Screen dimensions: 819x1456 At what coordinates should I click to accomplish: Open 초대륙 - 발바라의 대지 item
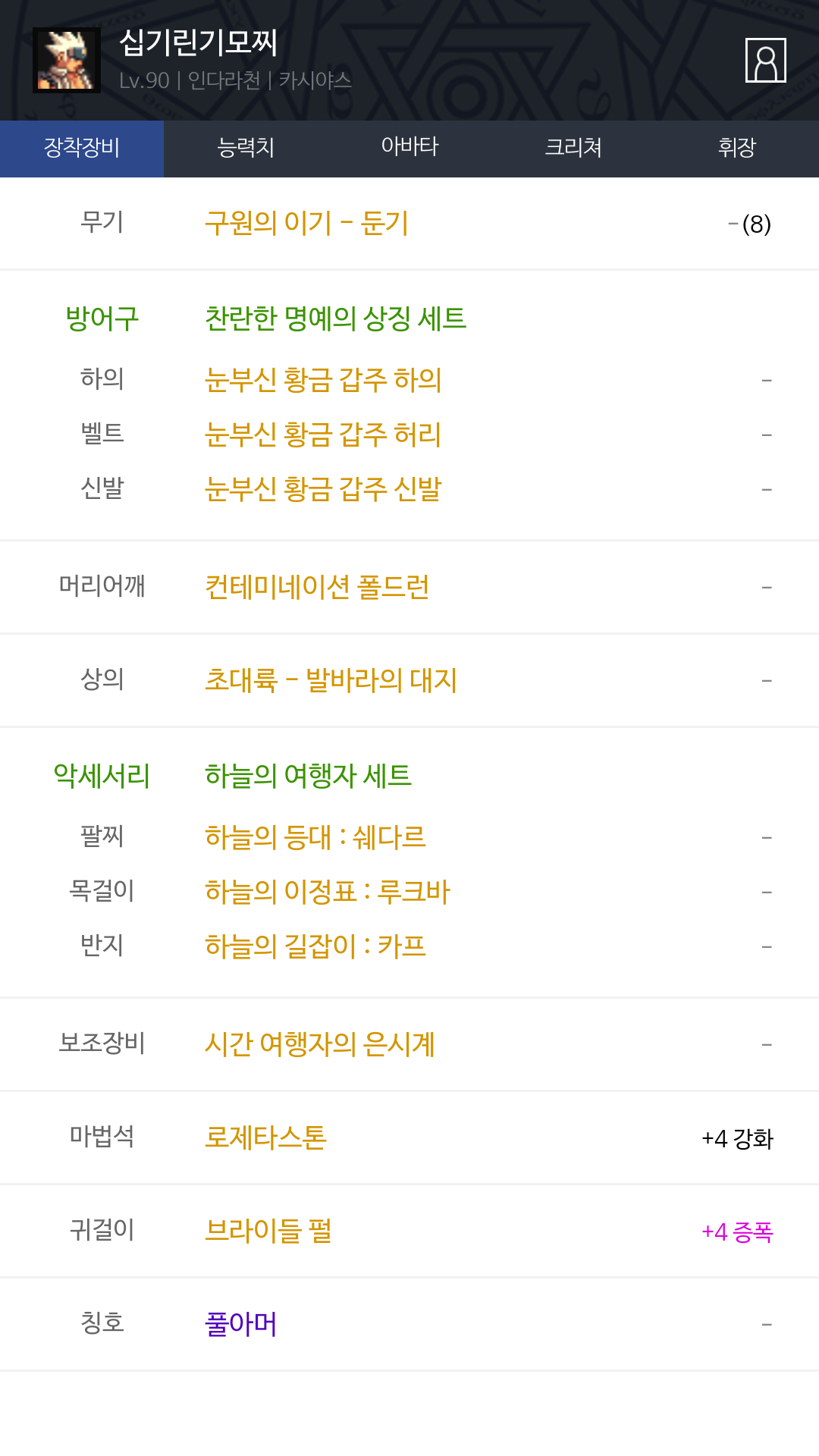coord(331,680)
